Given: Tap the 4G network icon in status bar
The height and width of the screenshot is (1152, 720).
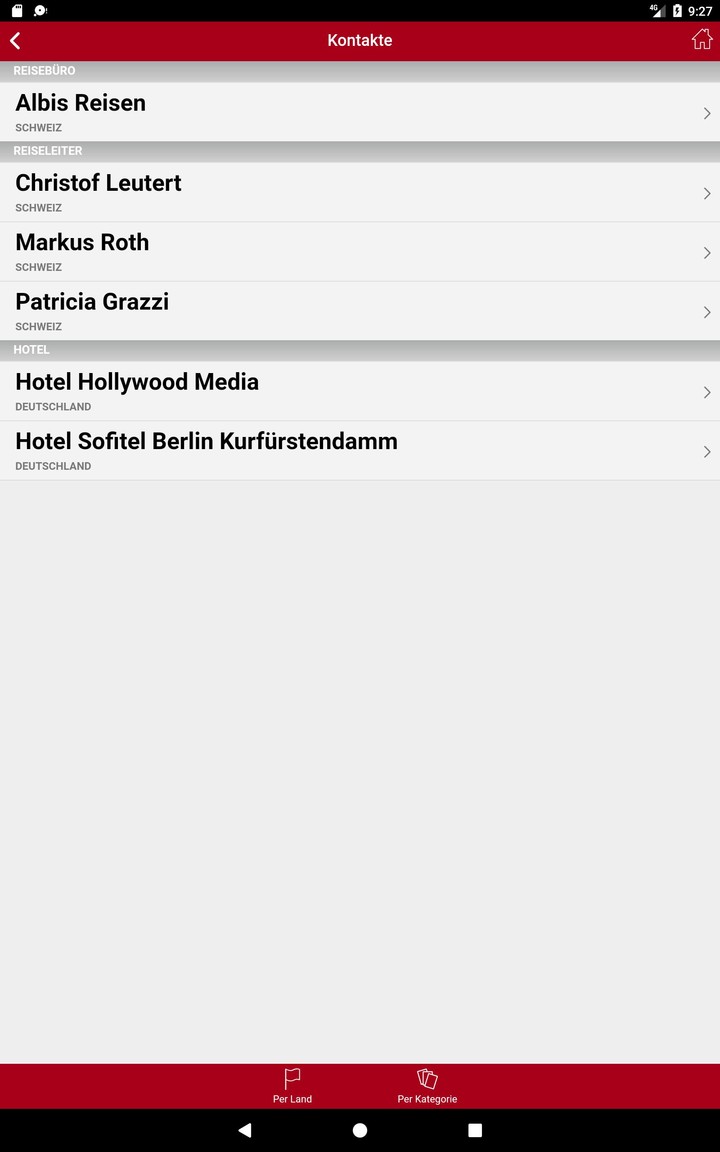Looking at the screenshot, I should 655,11.
